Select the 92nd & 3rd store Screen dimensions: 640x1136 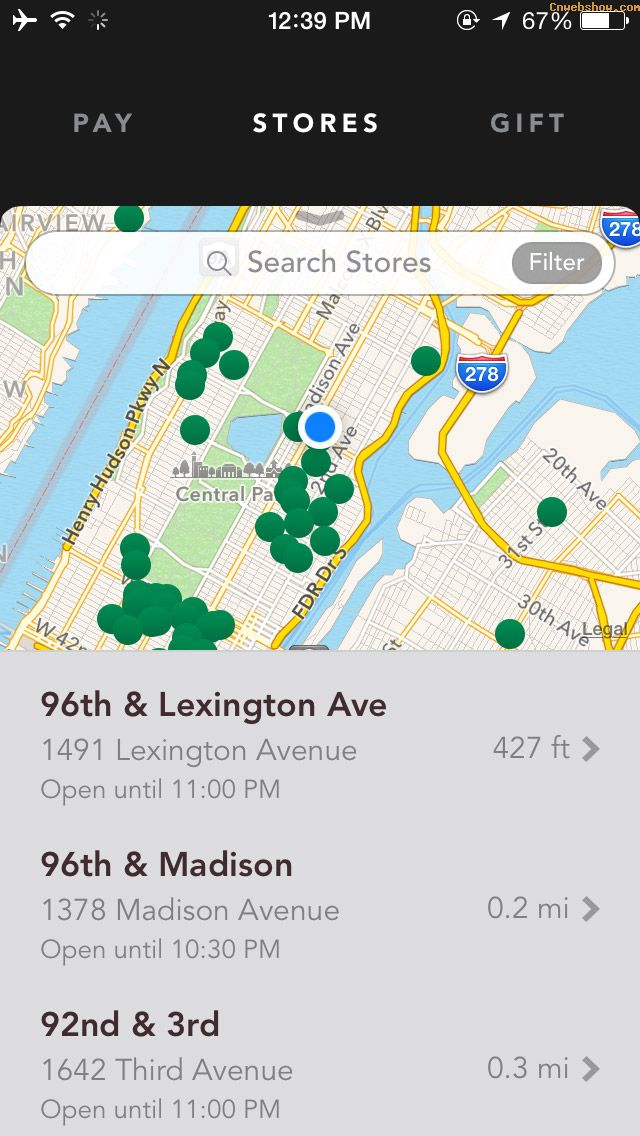coord(320,1066)
